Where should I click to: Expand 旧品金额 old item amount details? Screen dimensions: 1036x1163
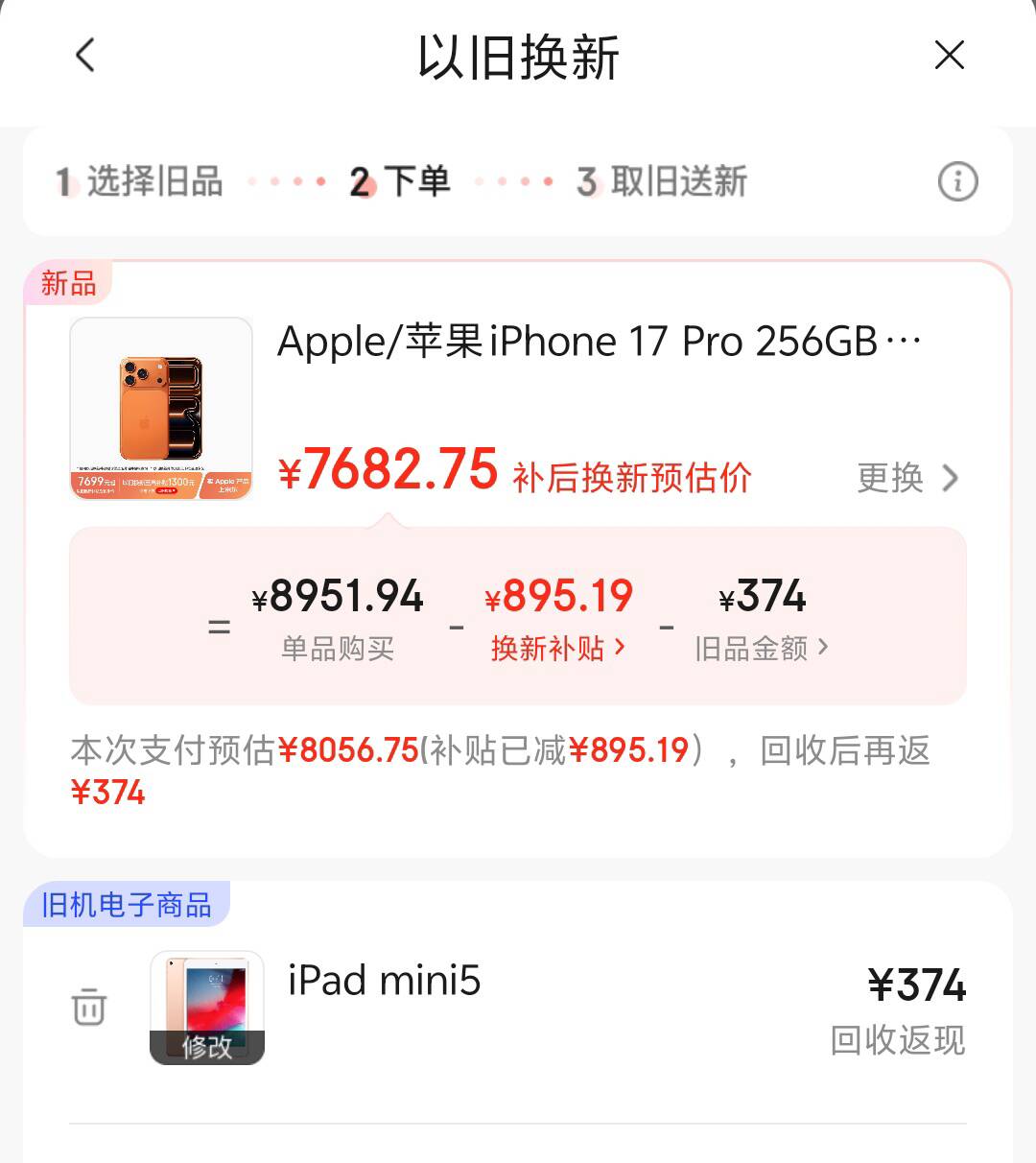760,648
